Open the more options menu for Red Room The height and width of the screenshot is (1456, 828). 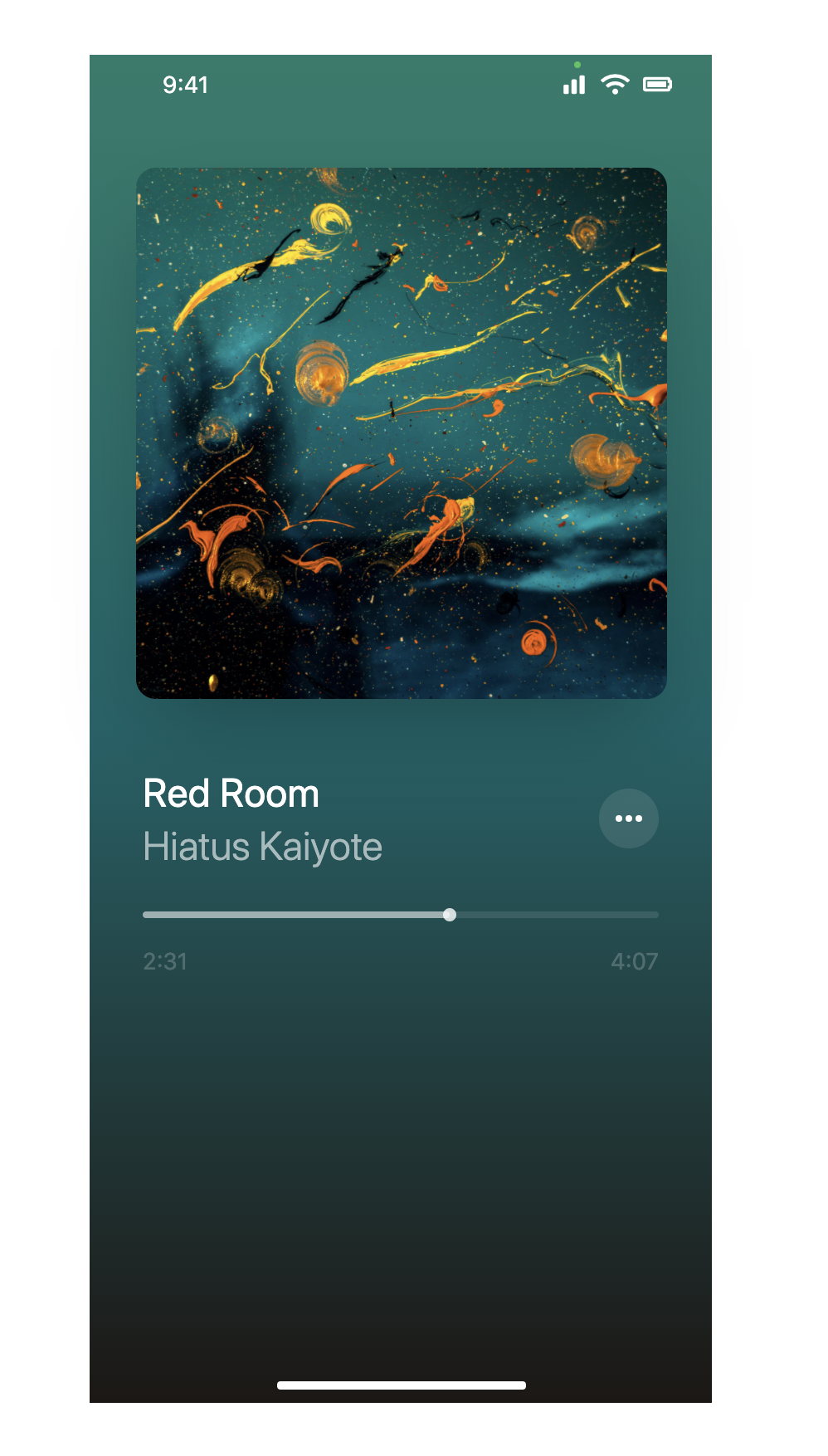(628, 818)
